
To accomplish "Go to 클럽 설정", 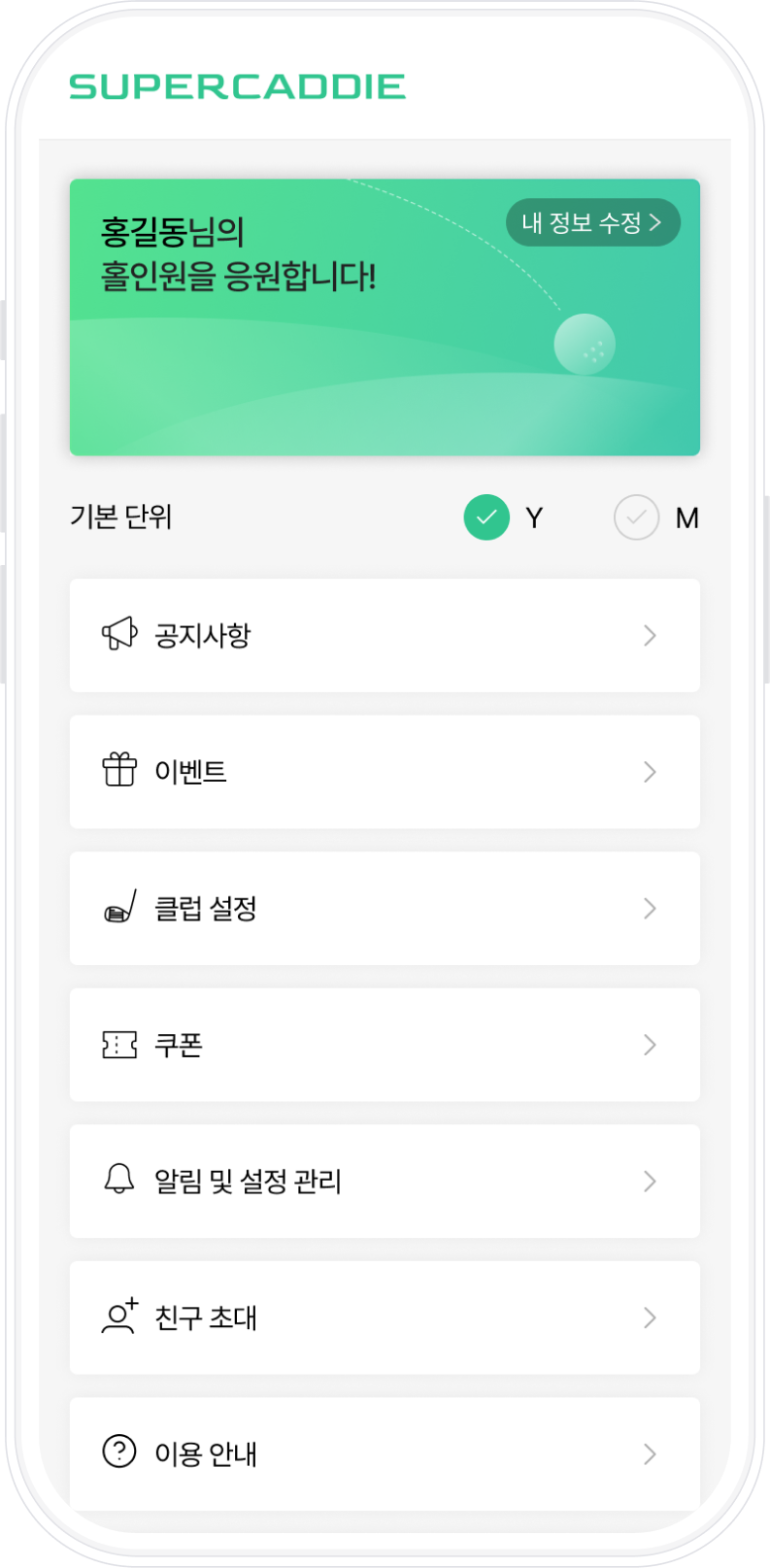I will tap(385, 909).
